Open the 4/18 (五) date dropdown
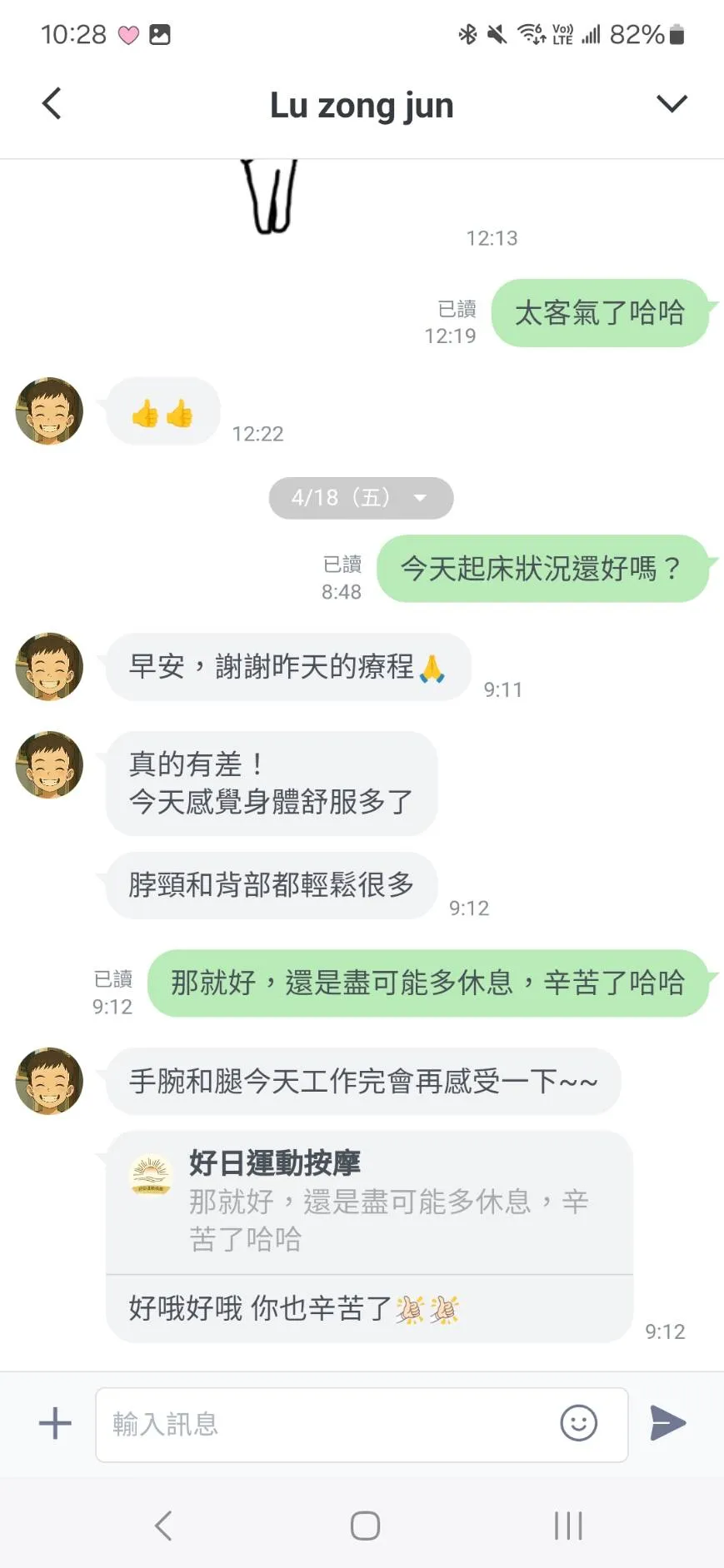Viewport: 724px width, 1568px height. pos(361,498)
